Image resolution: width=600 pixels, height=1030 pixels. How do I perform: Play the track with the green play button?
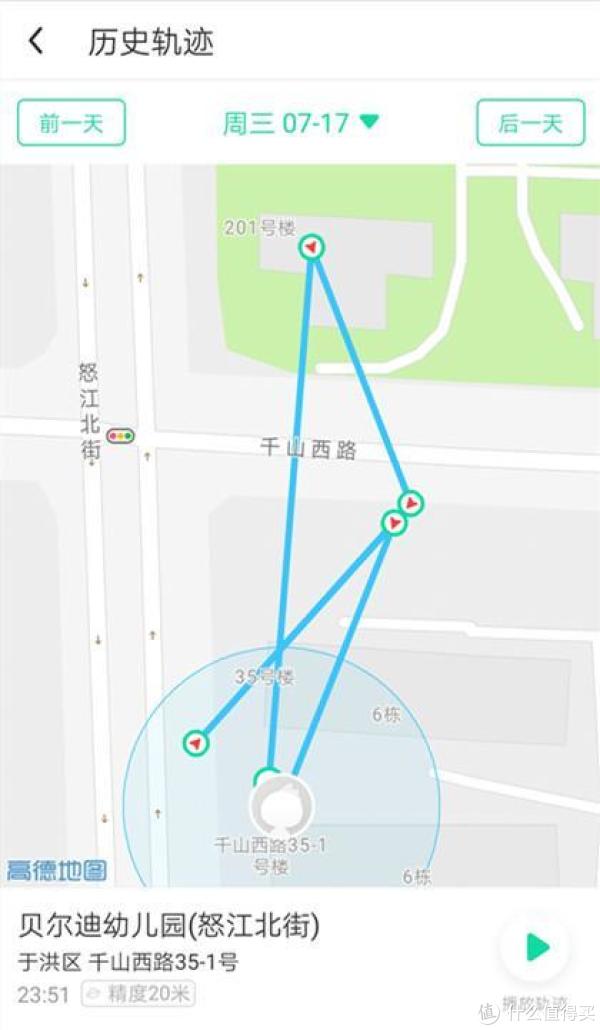pyautogui.click(x=538, y=947)
